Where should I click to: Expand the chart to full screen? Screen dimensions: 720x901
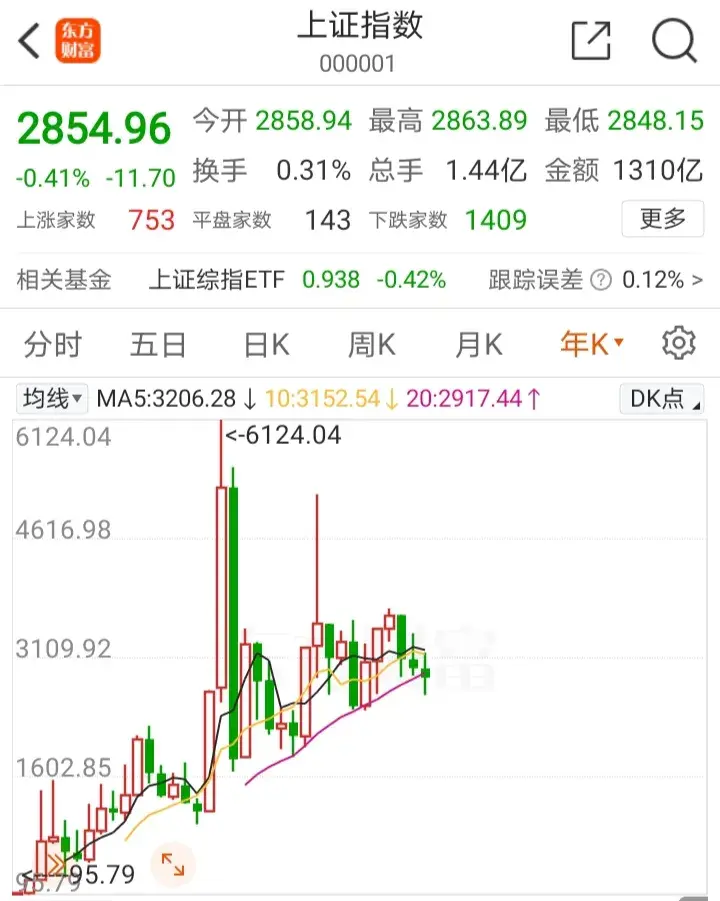point(173,866)
